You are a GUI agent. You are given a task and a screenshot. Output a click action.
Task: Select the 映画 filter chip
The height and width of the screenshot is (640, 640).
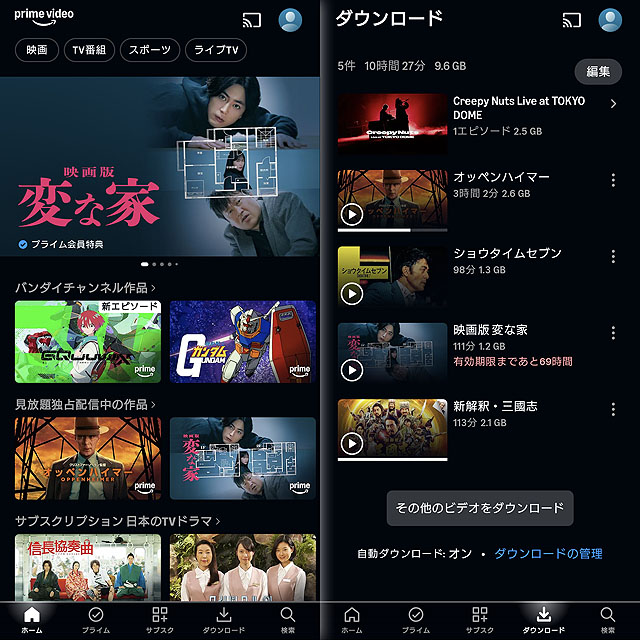[36, 49]
